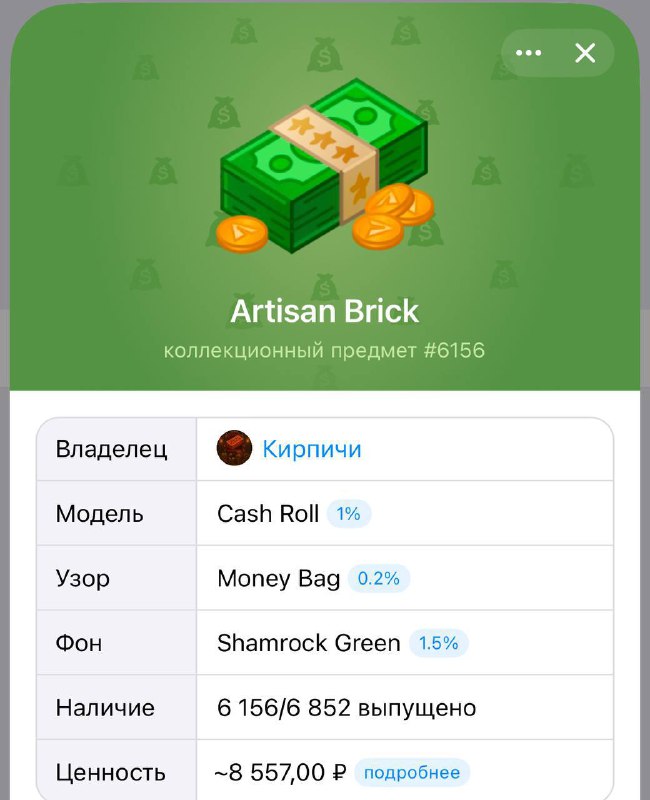
Task: Tap the 1.5% badge next to Shamrock Green
Action: tap(438, 643)
